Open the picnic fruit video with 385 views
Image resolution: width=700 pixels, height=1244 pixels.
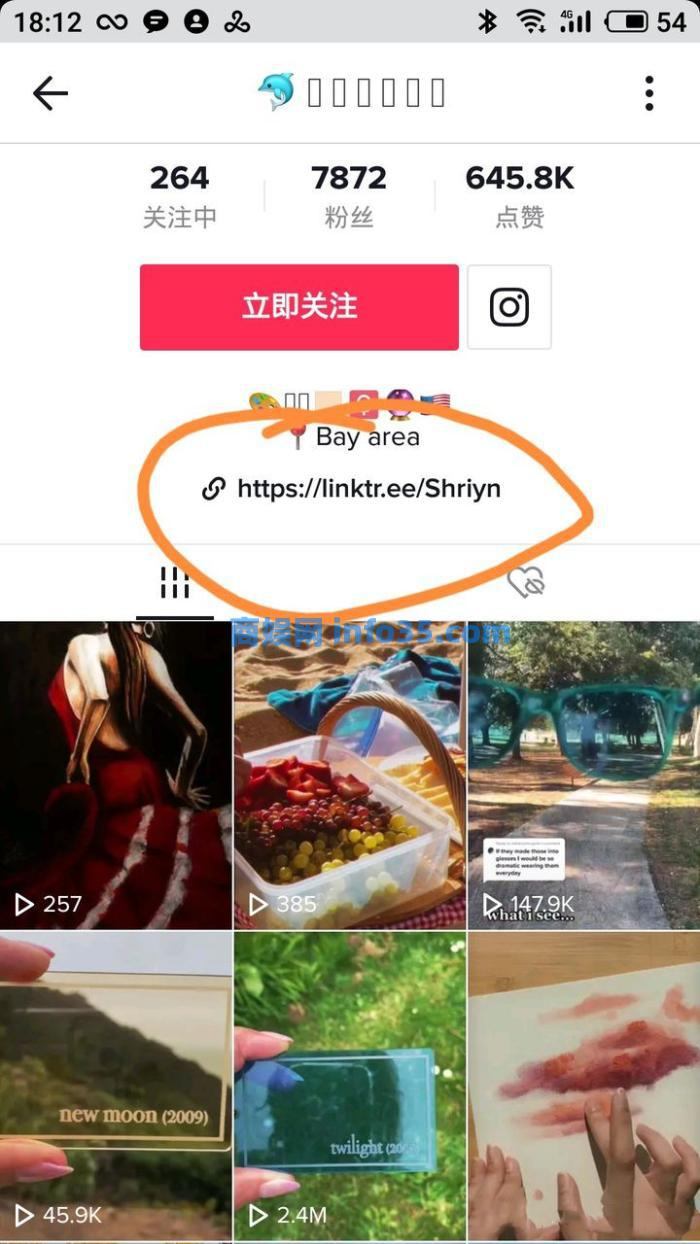[x=349, y=775]
